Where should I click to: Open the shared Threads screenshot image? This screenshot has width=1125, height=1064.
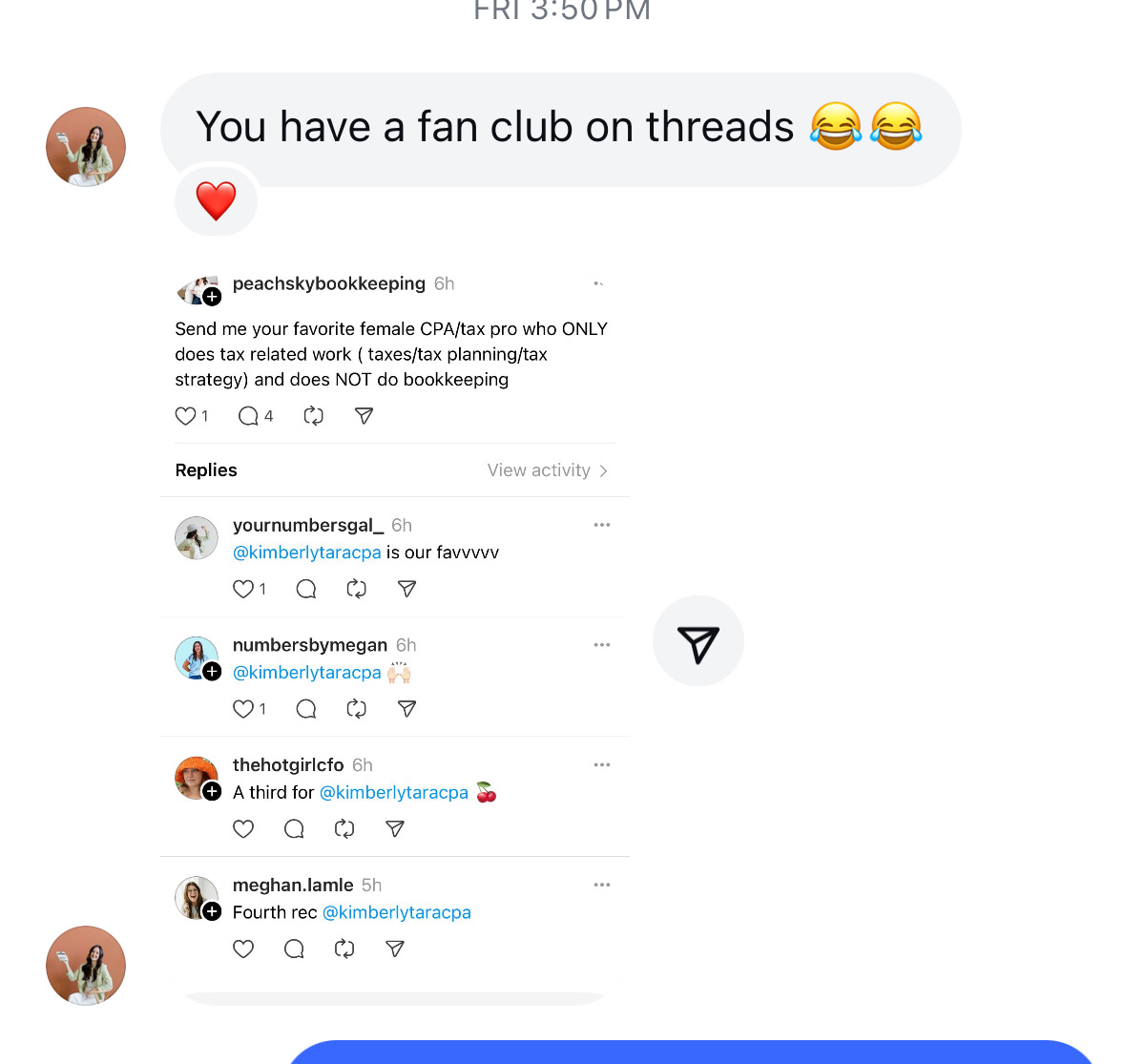[394, 630]
